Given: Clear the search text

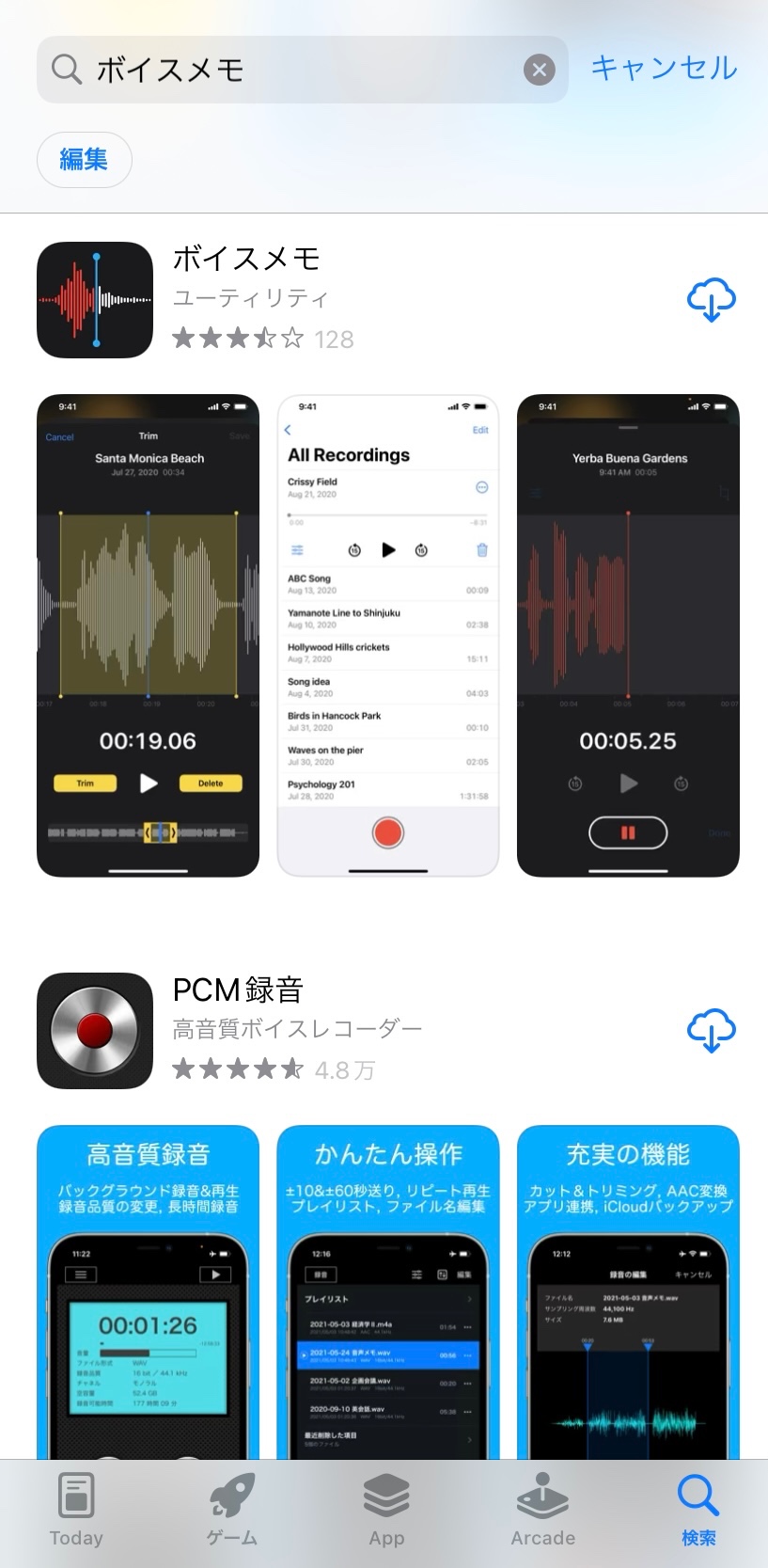Looking at the screenshot, I should click(x=539, y=70).
